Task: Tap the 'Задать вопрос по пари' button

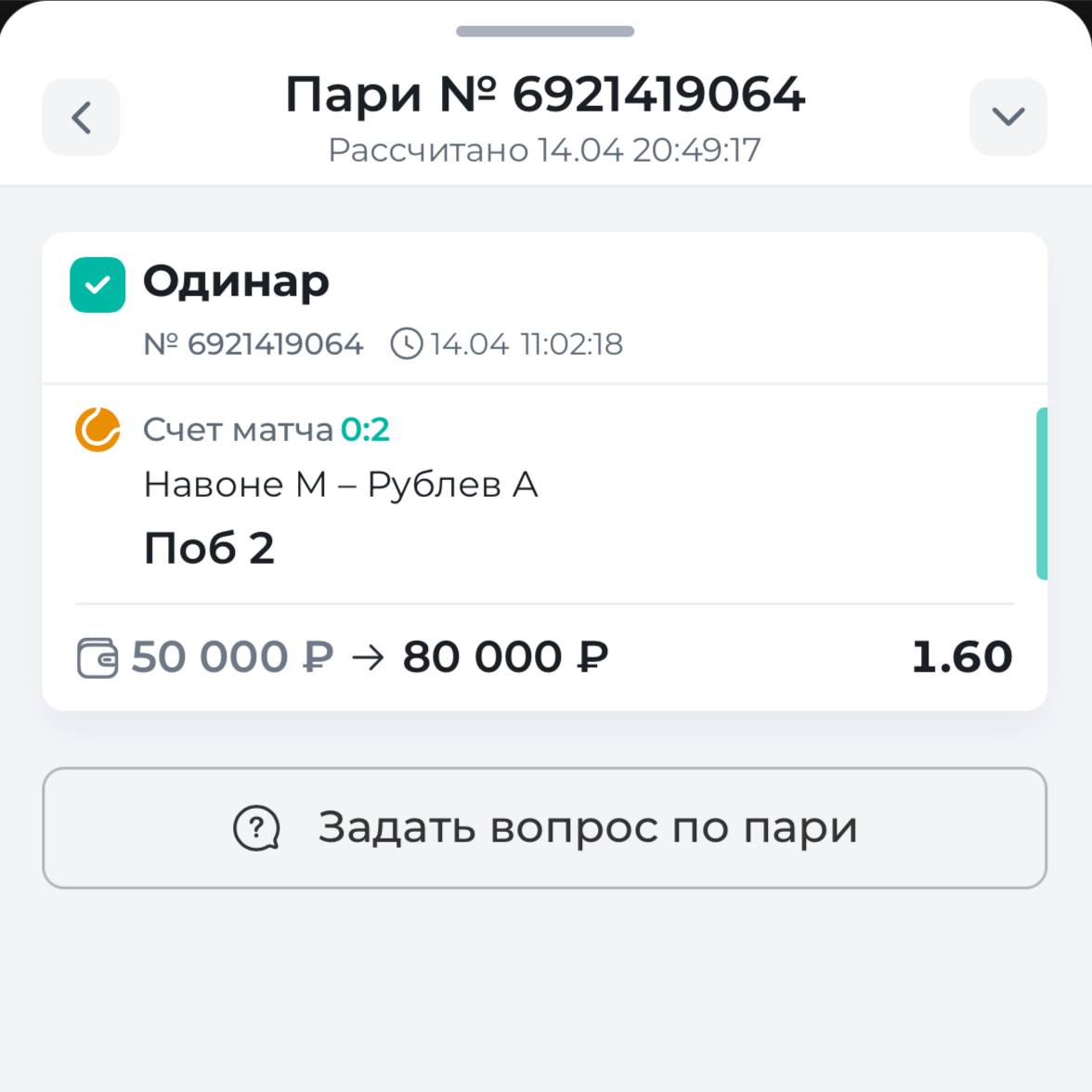Action: click(544, 827)
